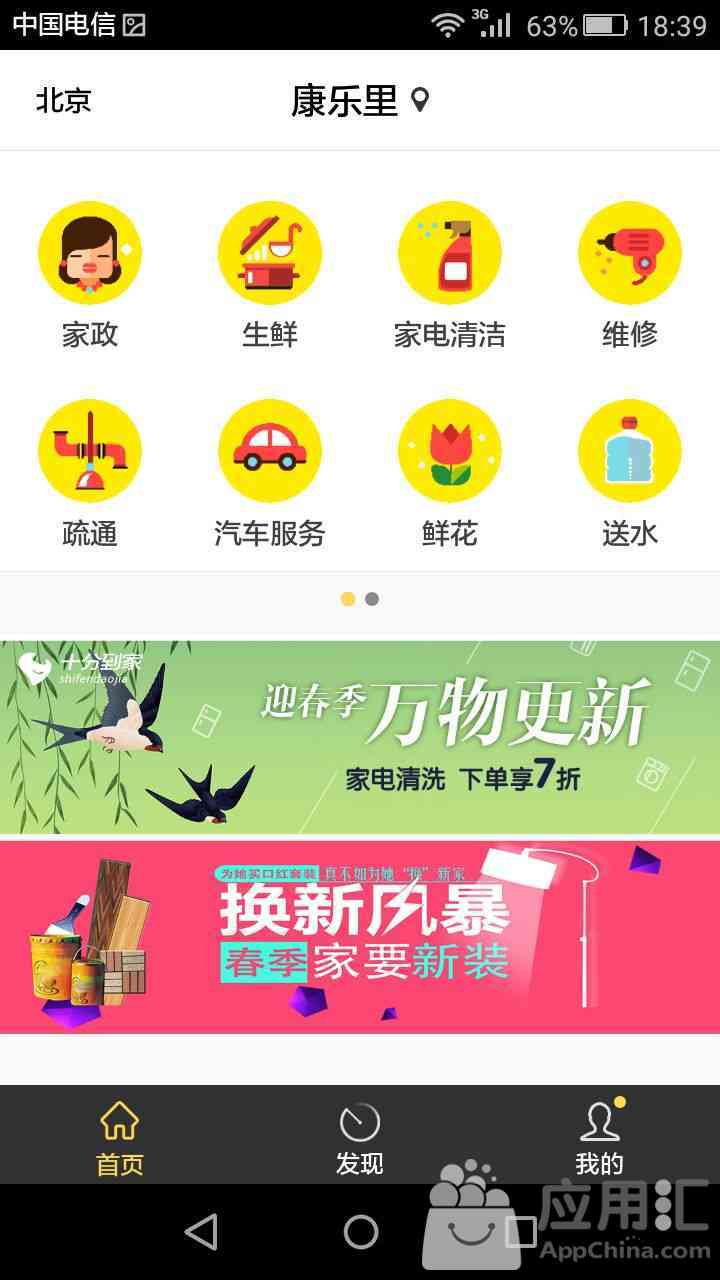This screenshot has height=1280, width=720.
Task: Order water via 送水
Action: click(630, 474)
